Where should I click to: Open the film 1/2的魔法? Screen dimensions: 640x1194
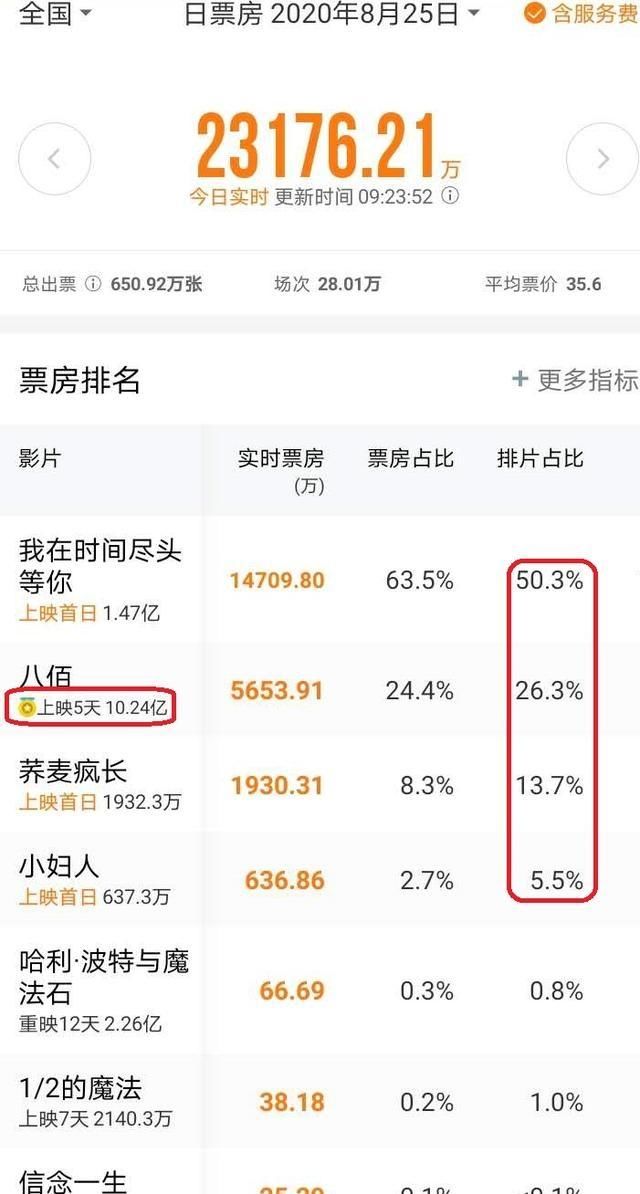(x=81, y=1087)
